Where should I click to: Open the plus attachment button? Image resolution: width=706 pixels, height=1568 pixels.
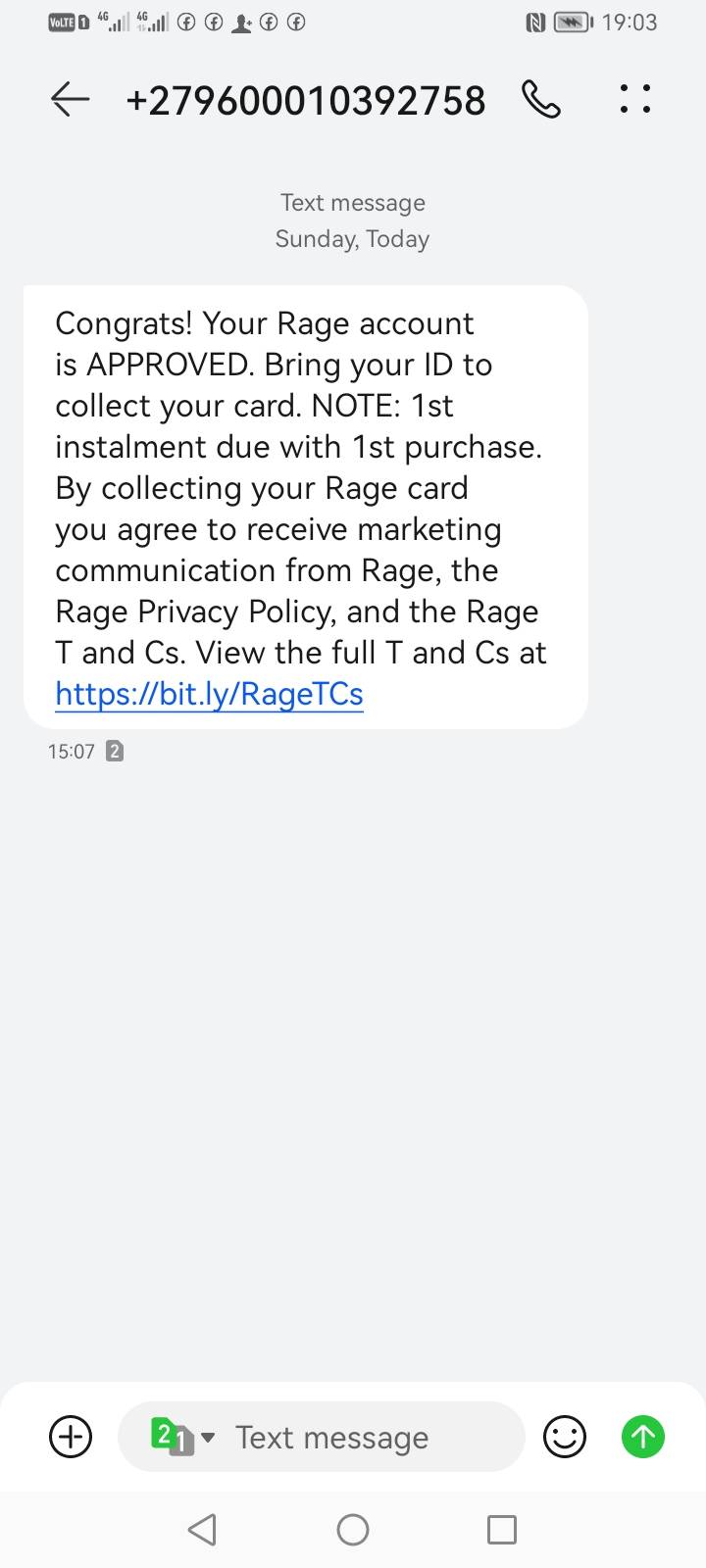tap(71, 1438)
